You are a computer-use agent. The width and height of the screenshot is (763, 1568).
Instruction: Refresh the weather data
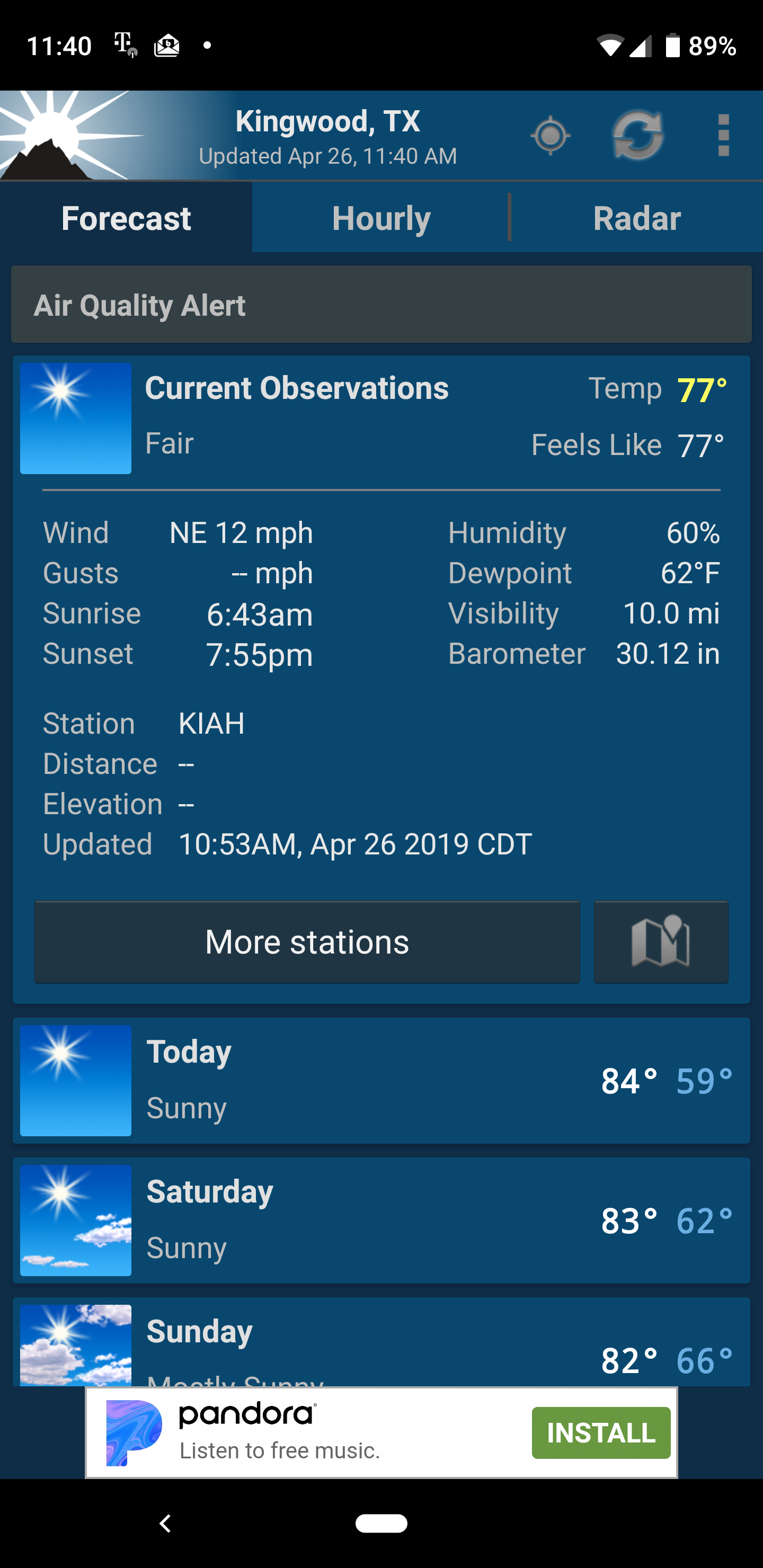pos(637,135)
